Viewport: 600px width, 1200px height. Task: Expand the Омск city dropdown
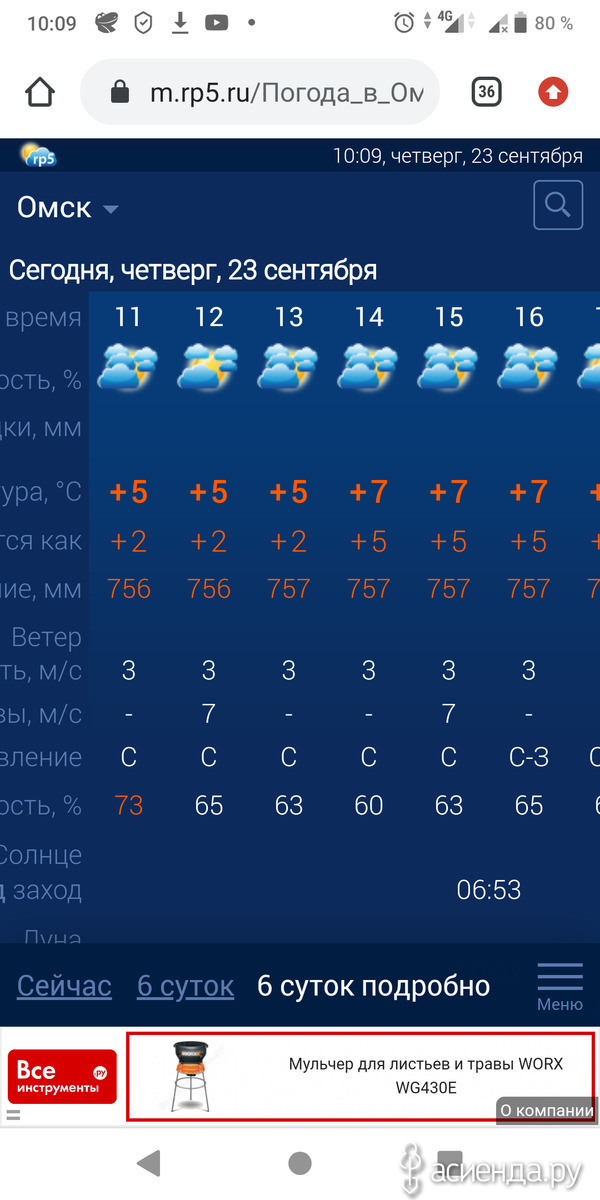click(68, 208)
